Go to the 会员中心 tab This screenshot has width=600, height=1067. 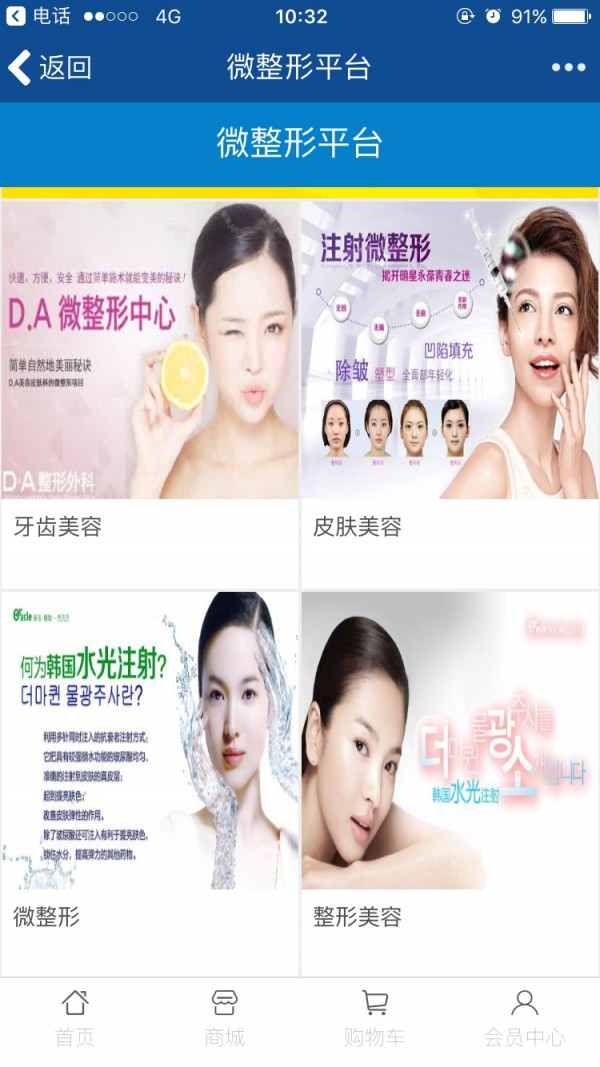(x=524, y=1018)
